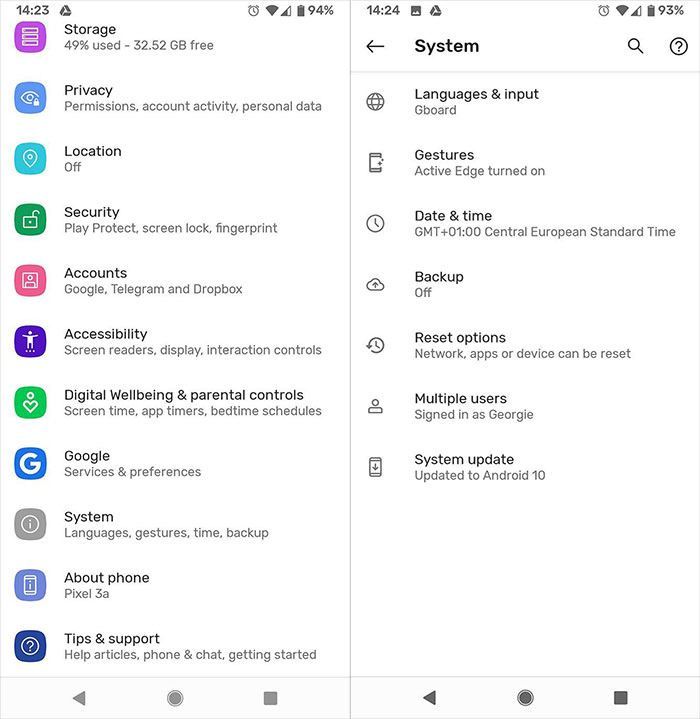The image size is (700, 719).
Task: Open Google services & preferences
Action: click(130, 464)
